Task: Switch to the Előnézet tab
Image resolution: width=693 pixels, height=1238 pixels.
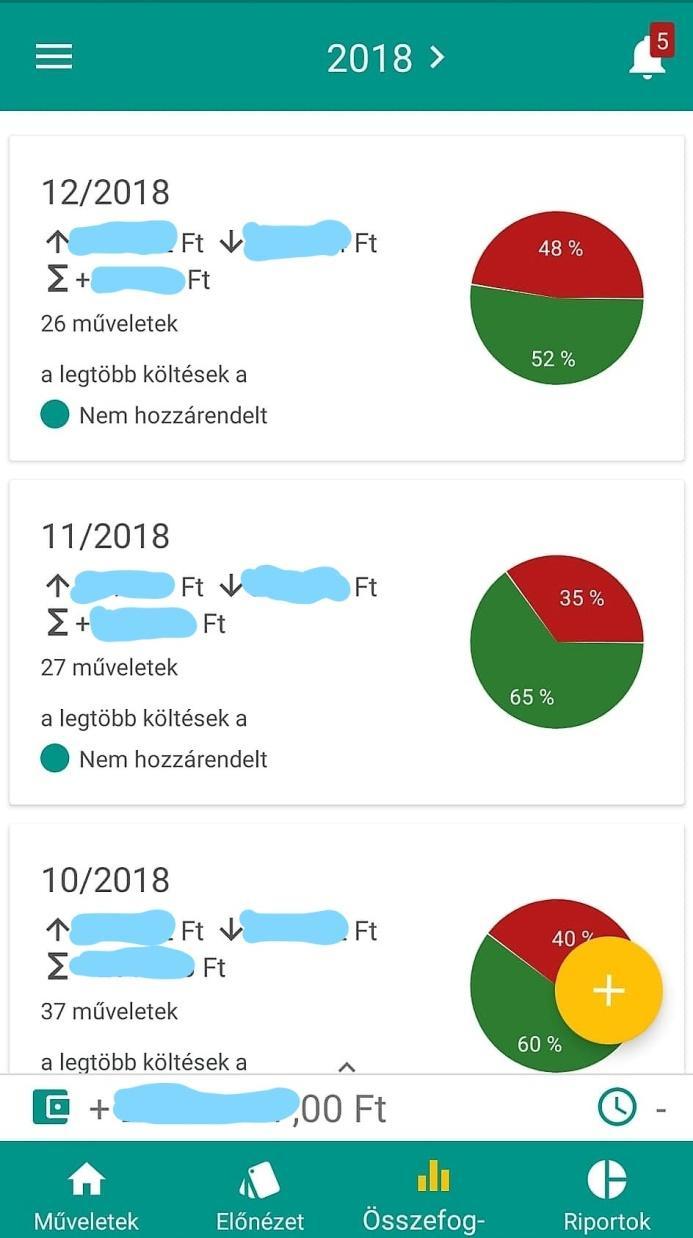Action: pos(260,1195)
